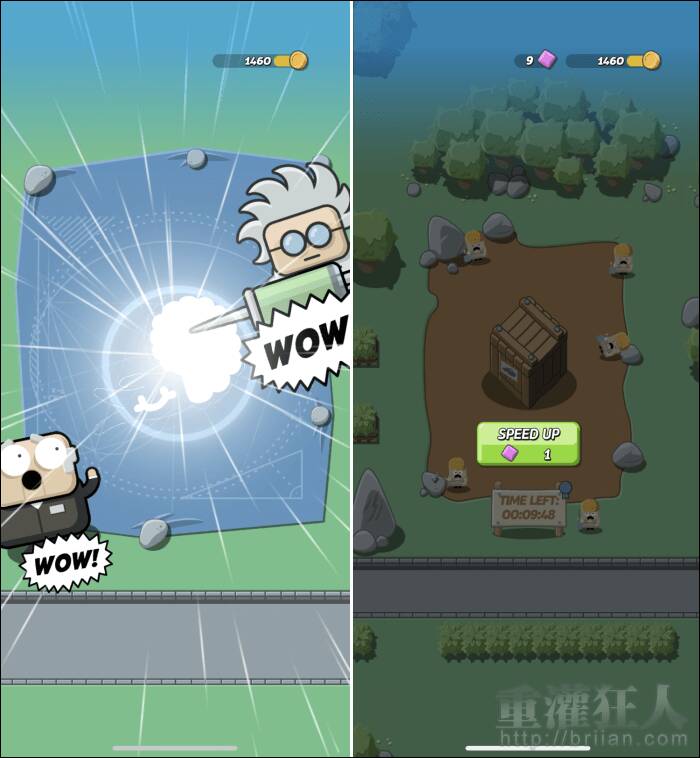
Task: Tap the wooden crate under construction
Action: tap(528, 352)
